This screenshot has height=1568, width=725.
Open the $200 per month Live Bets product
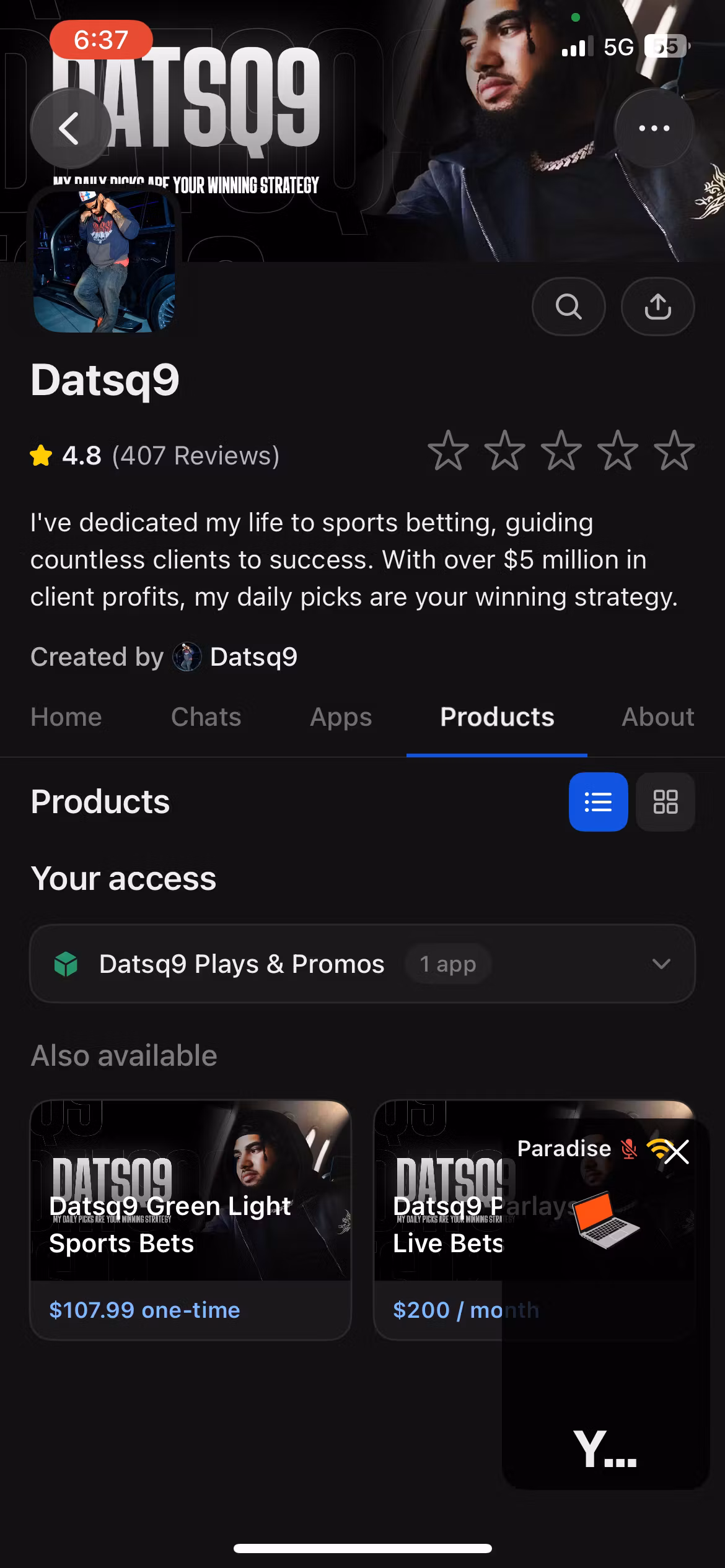(437, 1220)
